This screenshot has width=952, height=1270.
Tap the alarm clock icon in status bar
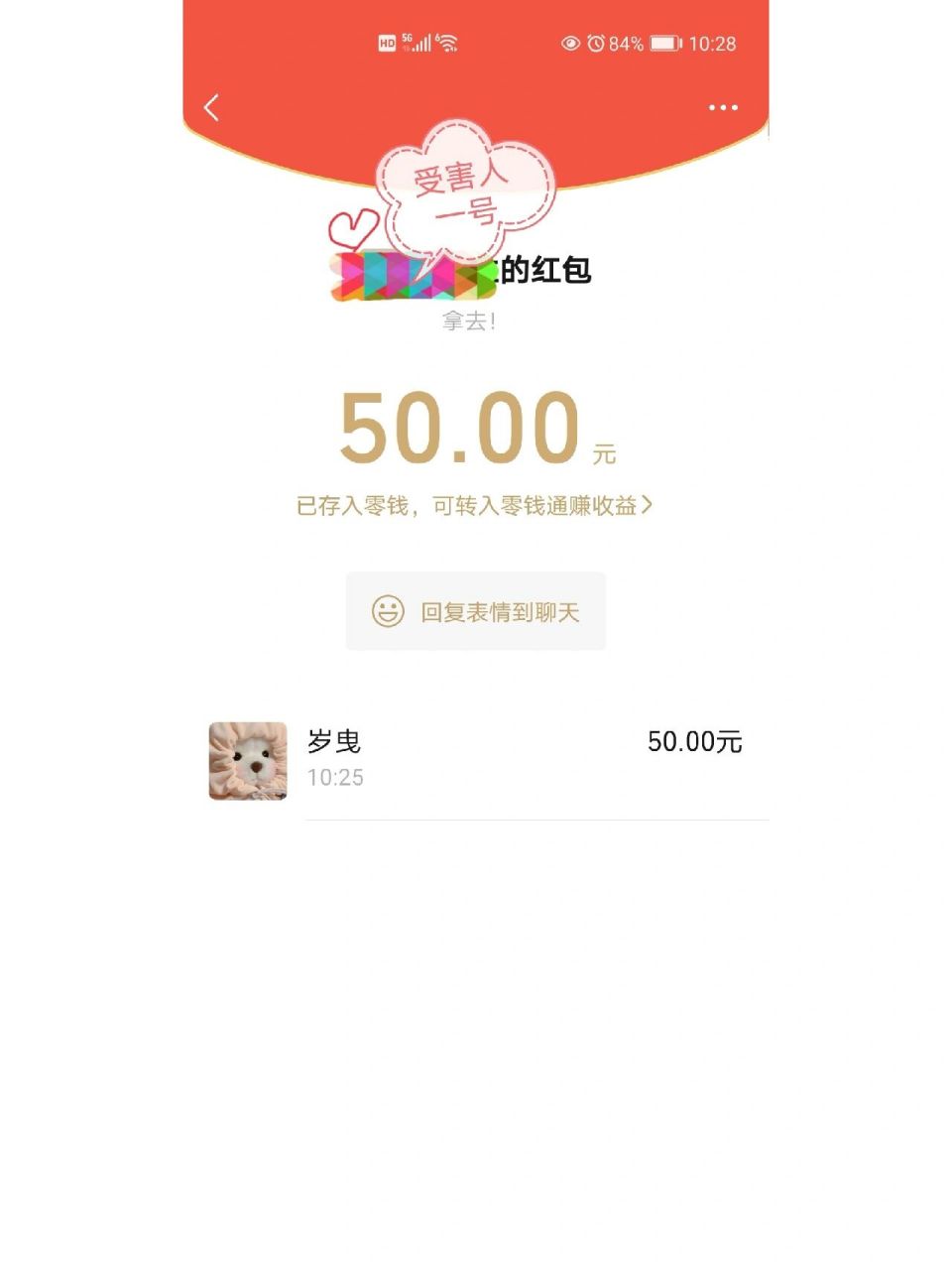point(596,43)
